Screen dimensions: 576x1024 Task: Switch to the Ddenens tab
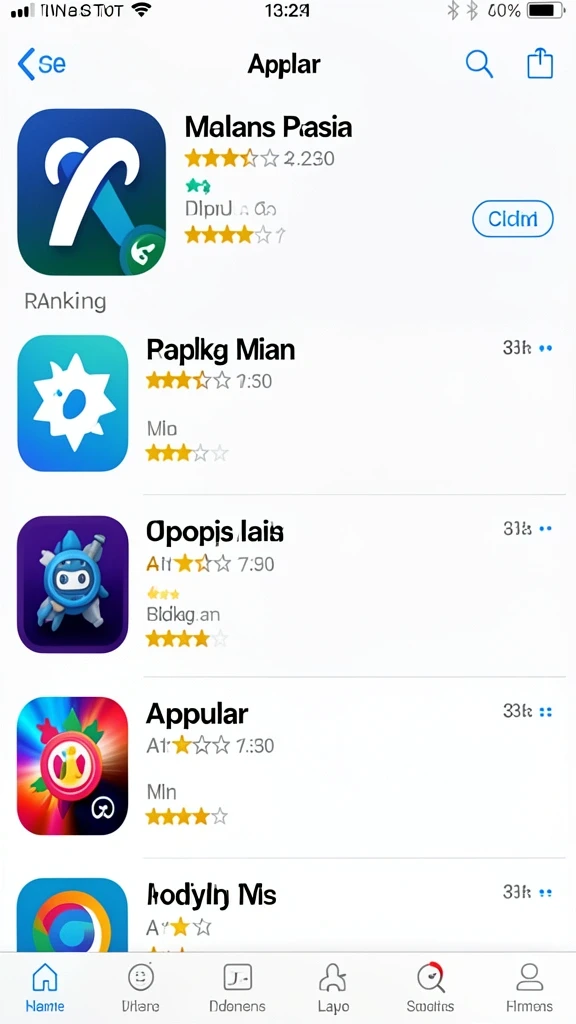237,988
